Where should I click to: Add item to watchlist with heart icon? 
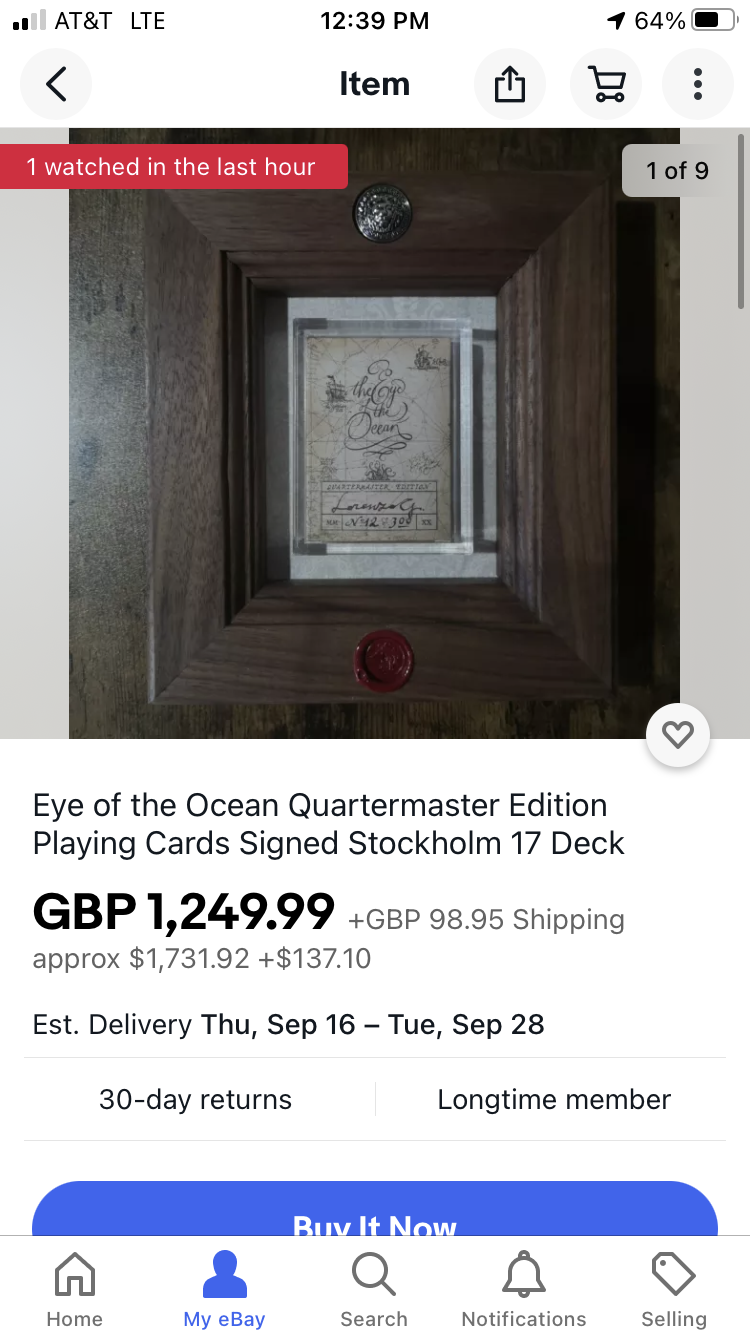(x=678, y=736)
